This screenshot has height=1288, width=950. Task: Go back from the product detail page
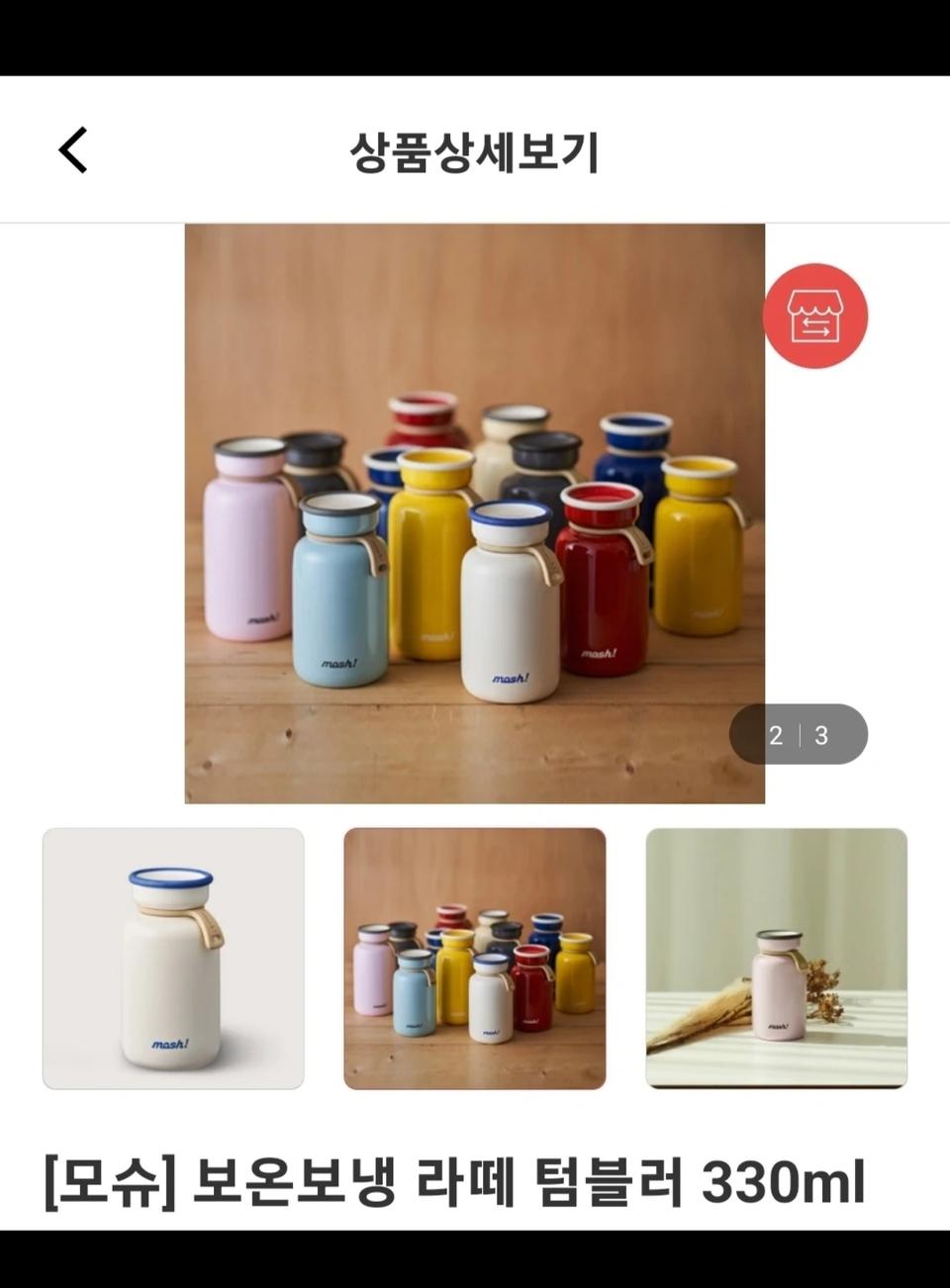(73, 150)
